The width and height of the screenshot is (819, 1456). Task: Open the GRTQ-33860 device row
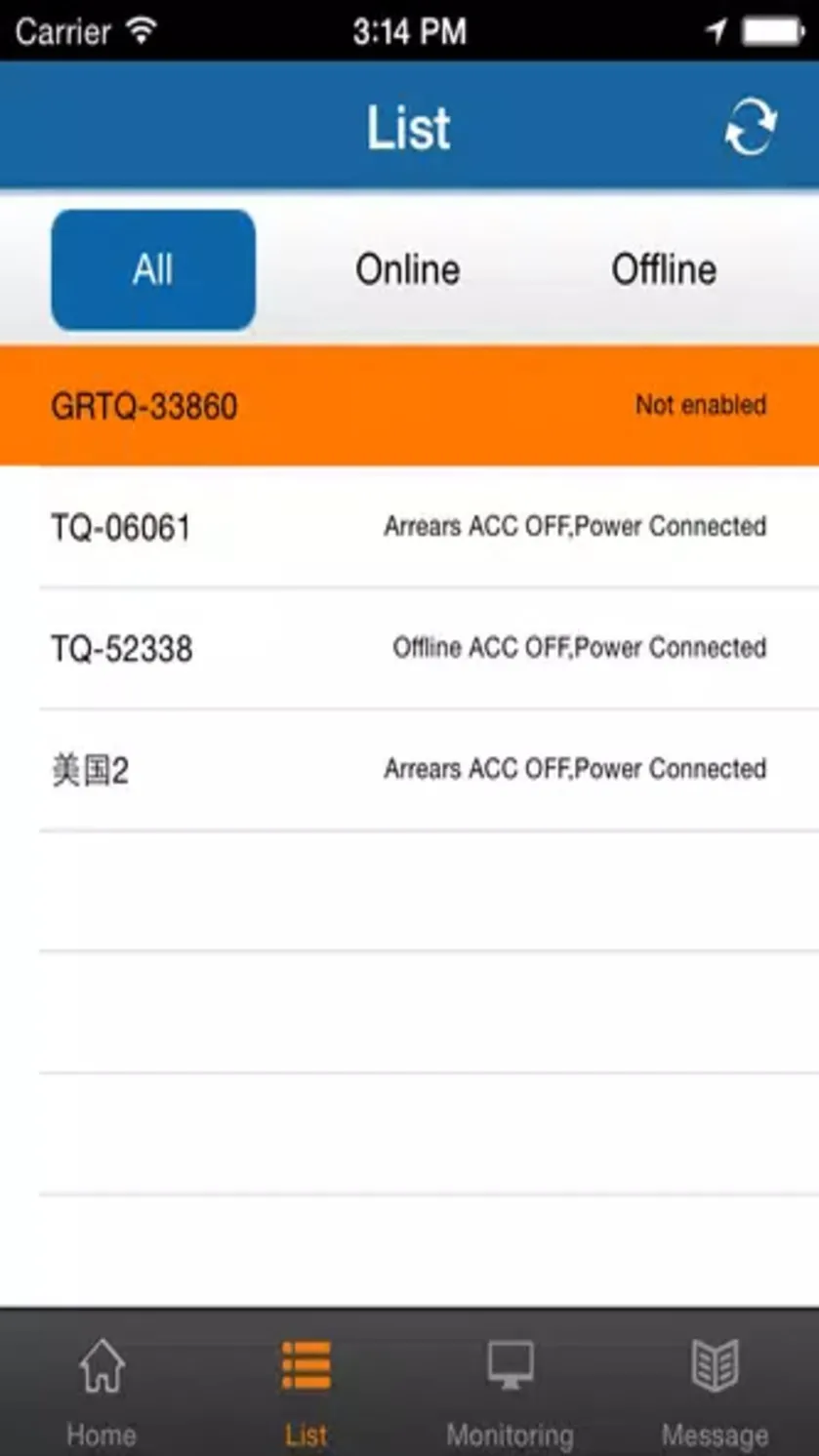(x=410, y=405)
